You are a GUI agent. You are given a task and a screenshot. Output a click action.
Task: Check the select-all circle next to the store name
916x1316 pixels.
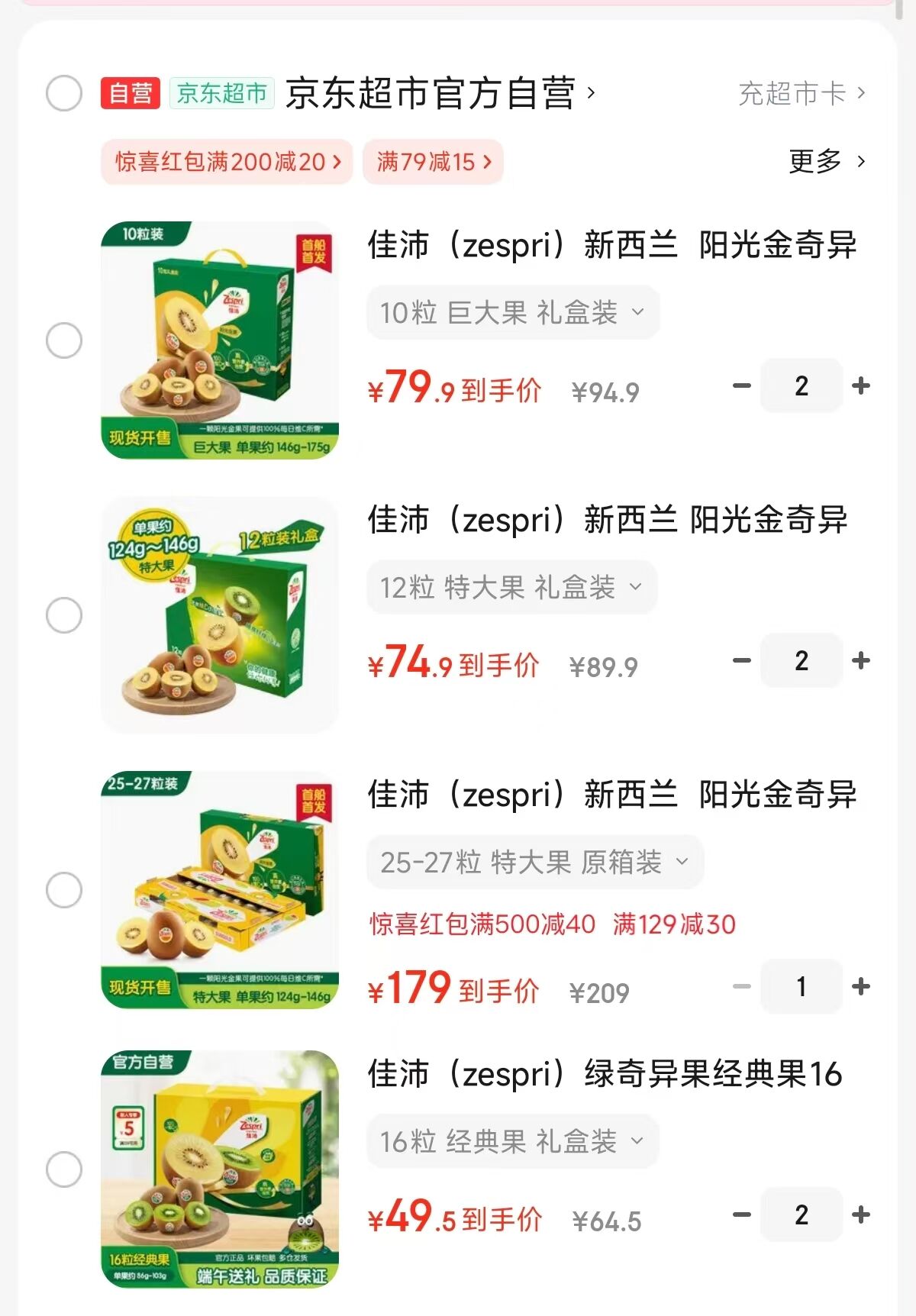(64, 92)
